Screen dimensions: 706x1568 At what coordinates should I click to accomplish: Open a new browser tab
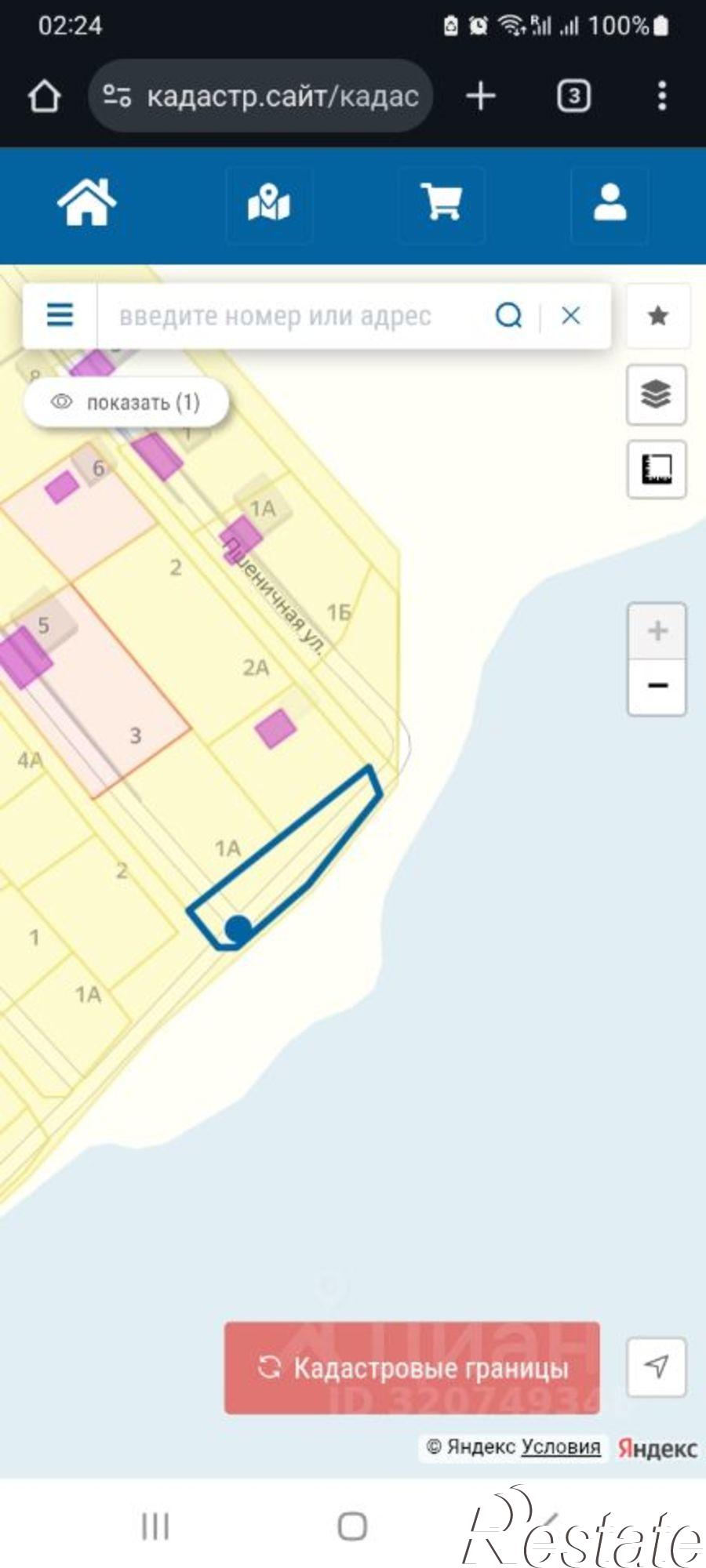[481, 96]
